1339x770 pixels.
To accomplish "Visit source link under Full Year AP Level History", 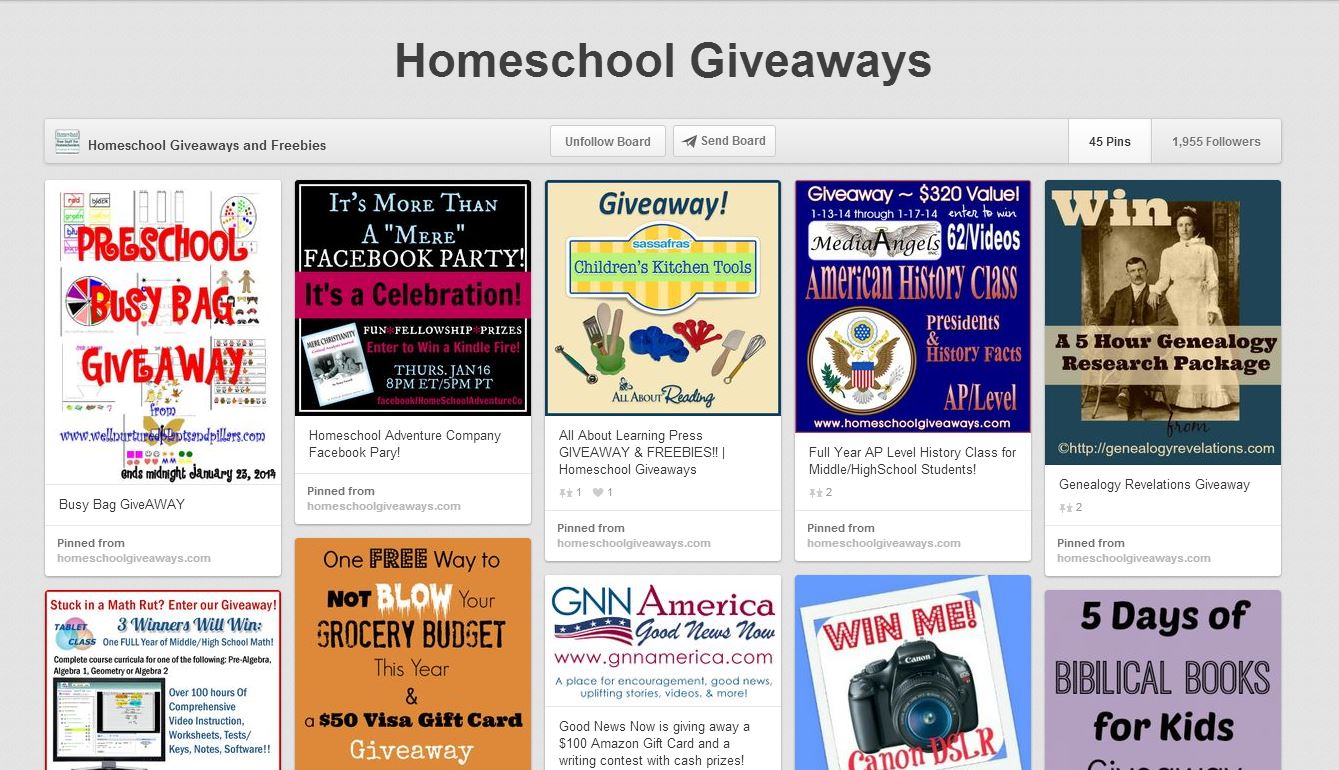I will coord(884,543).
